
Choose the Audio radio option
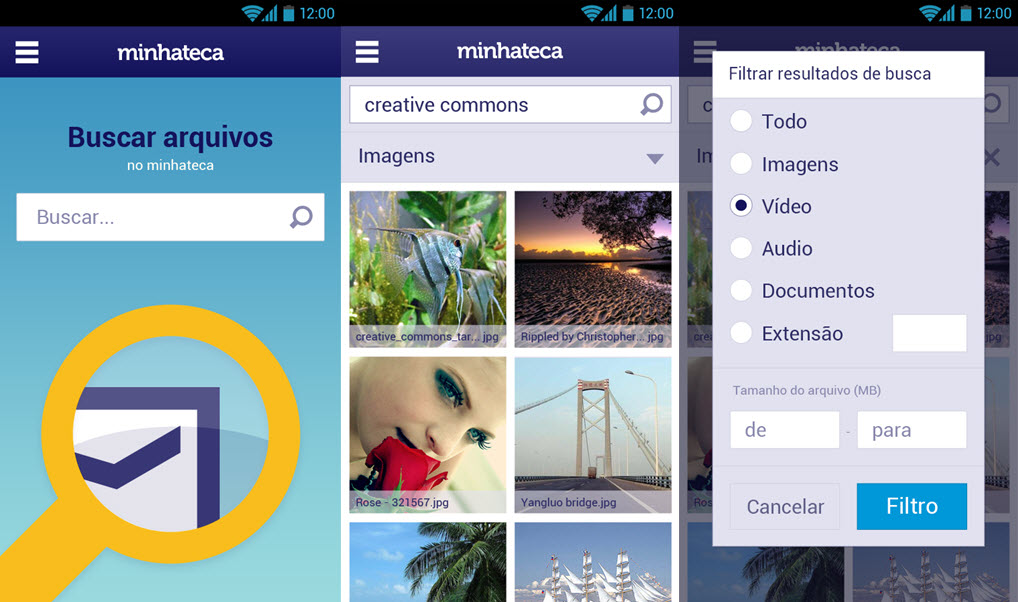click(741, 248)
